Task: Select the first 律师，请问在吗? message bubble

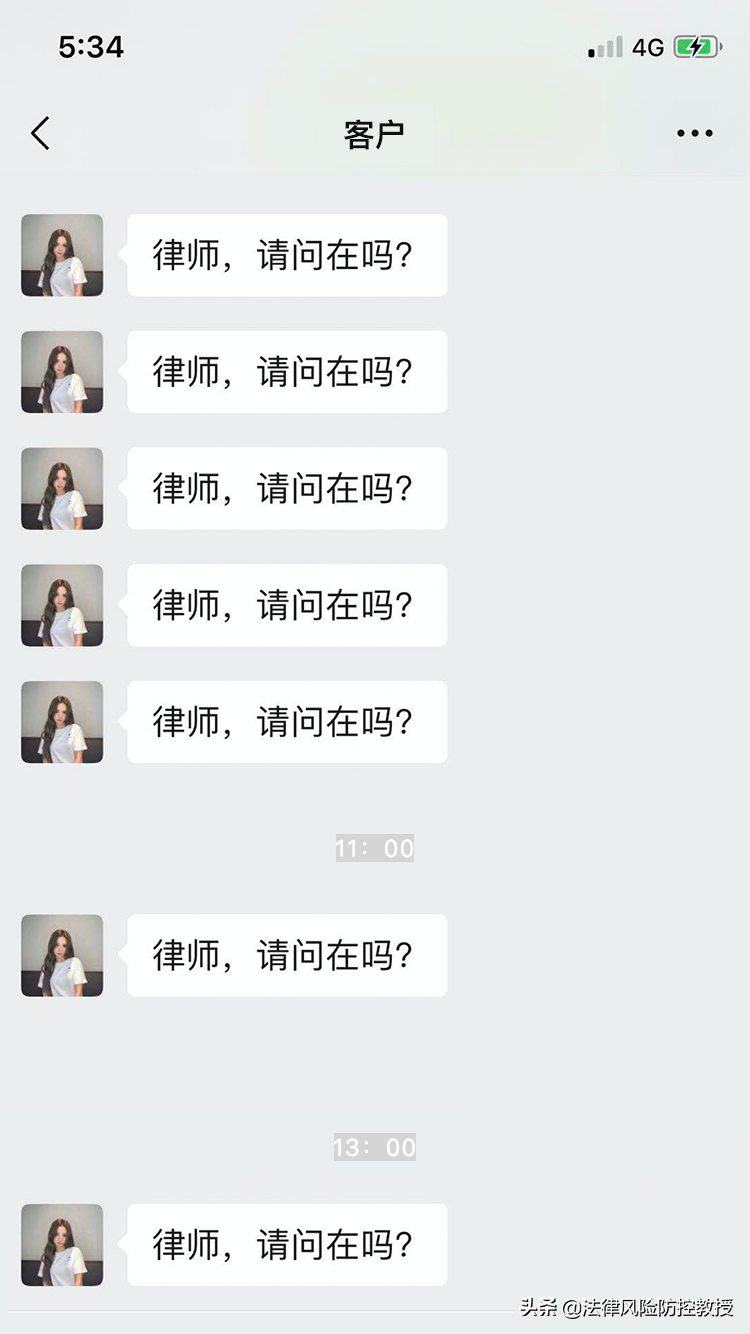Action: tap(287, 255)
